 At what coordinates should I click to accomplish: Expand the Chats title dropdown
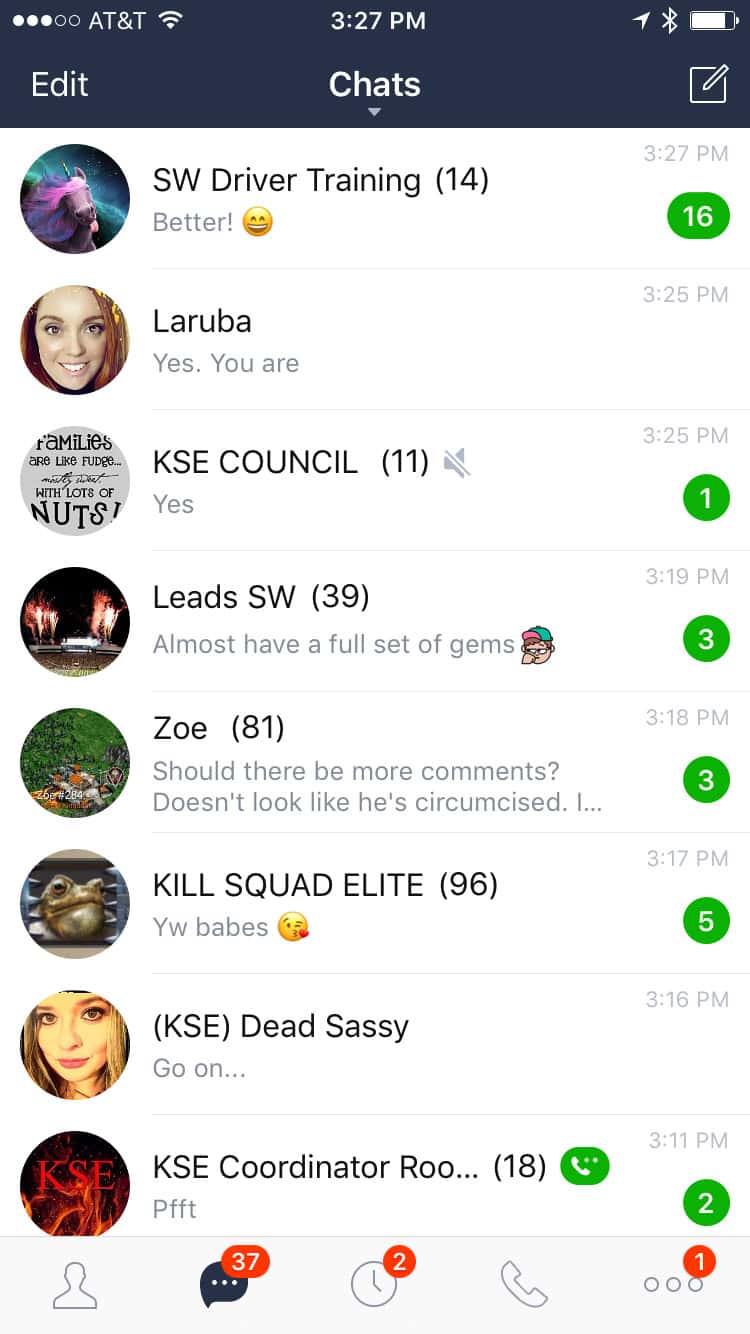pyautogui.click(x=374, y=90)
